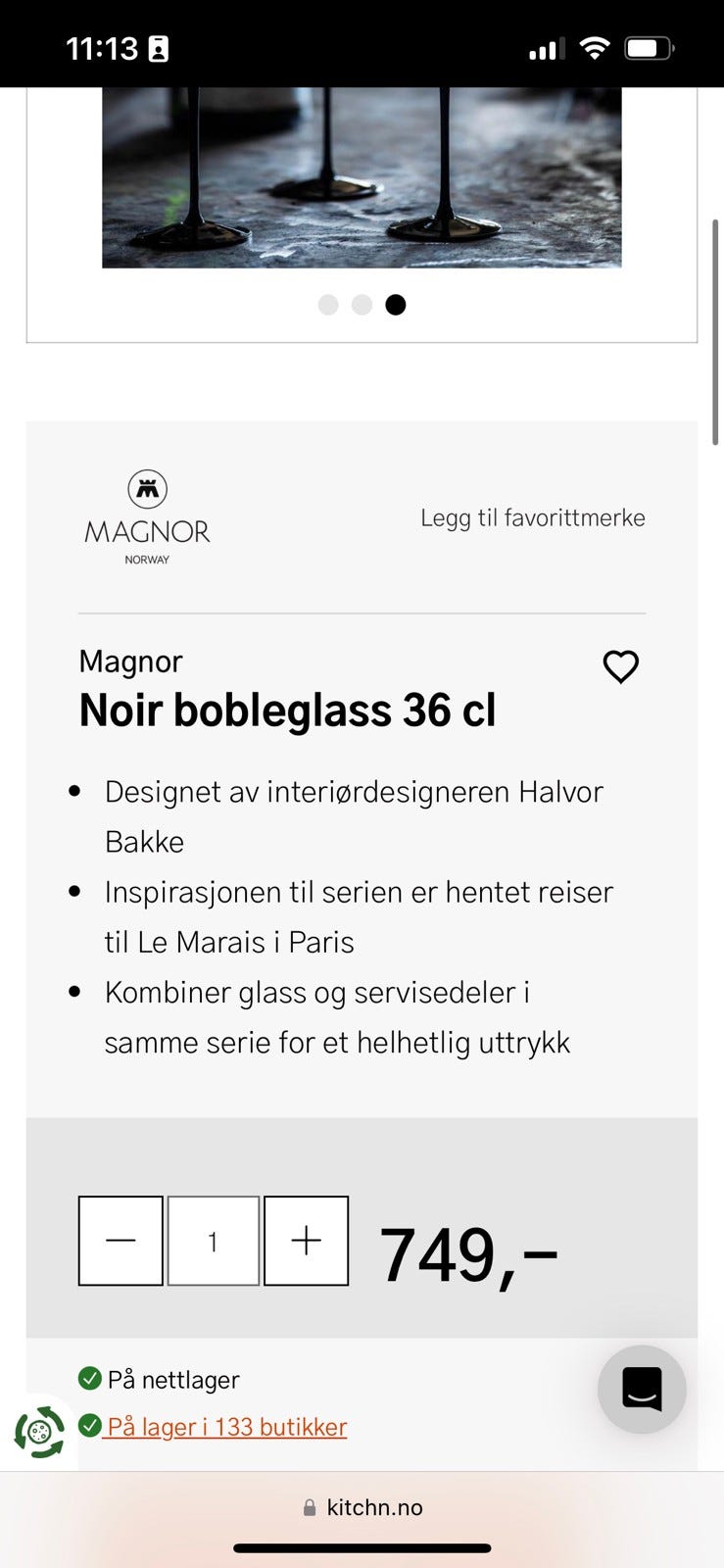Open På lager i 133 butikker
This screenshot has width=724, height=1568.
[225, 1427]
